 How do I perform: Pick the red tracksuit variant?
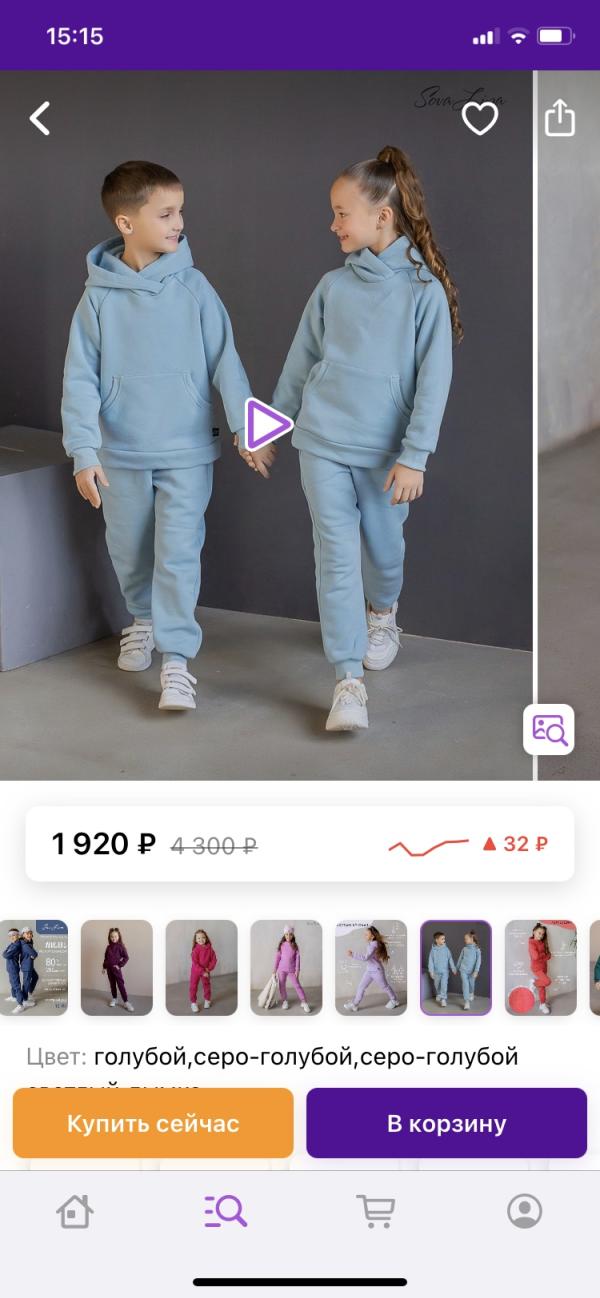click(540, 968)
